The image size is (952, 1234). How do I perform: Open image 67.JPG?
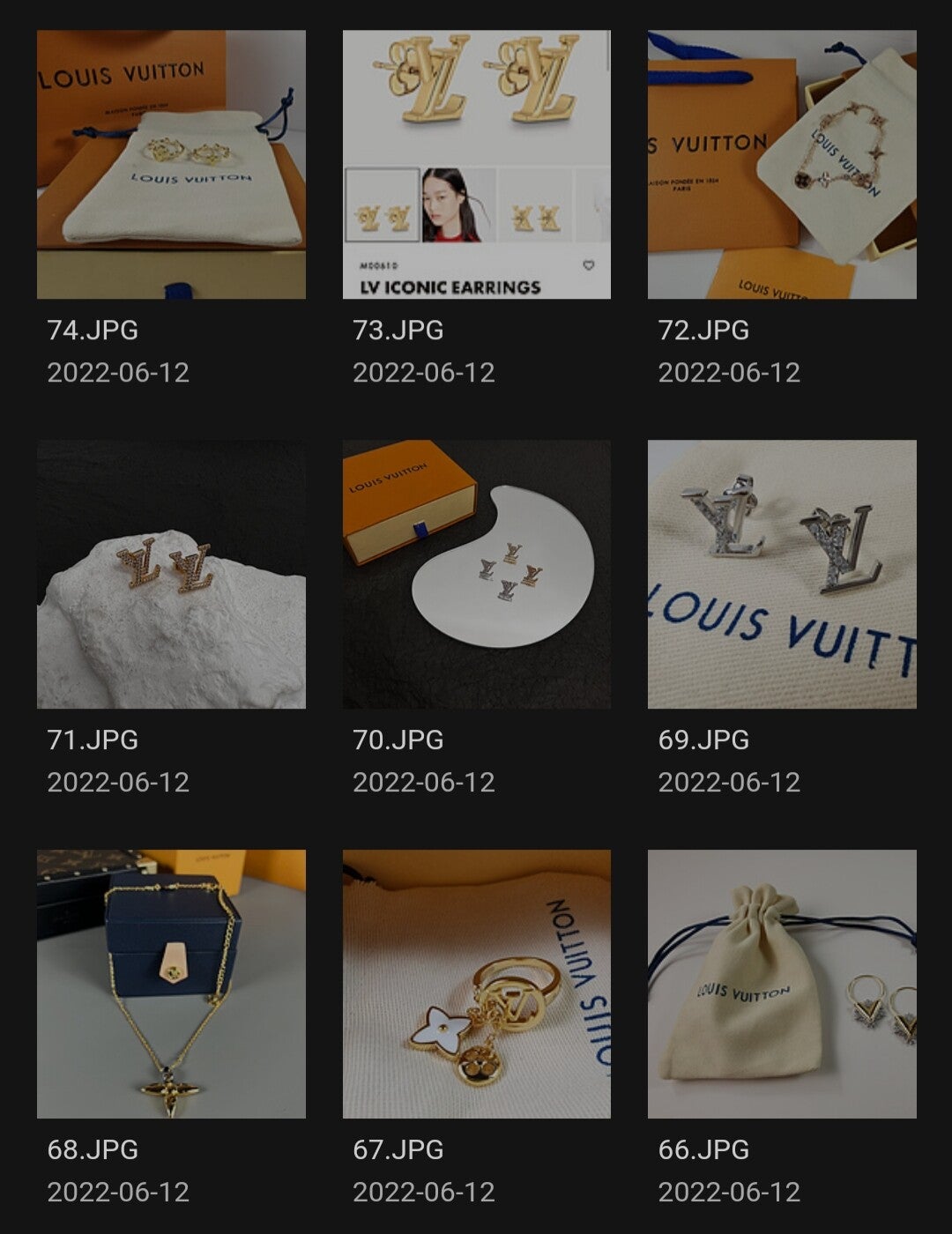tap(476, 984)
